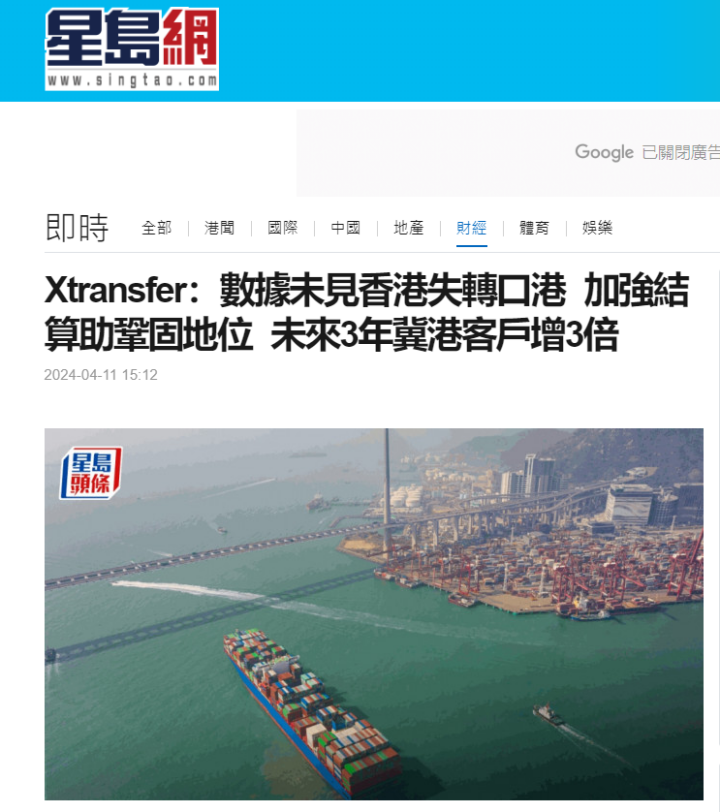The image size is (720, 812).
Task: Open the 即時 section link
Action: [x=77, y=228]
